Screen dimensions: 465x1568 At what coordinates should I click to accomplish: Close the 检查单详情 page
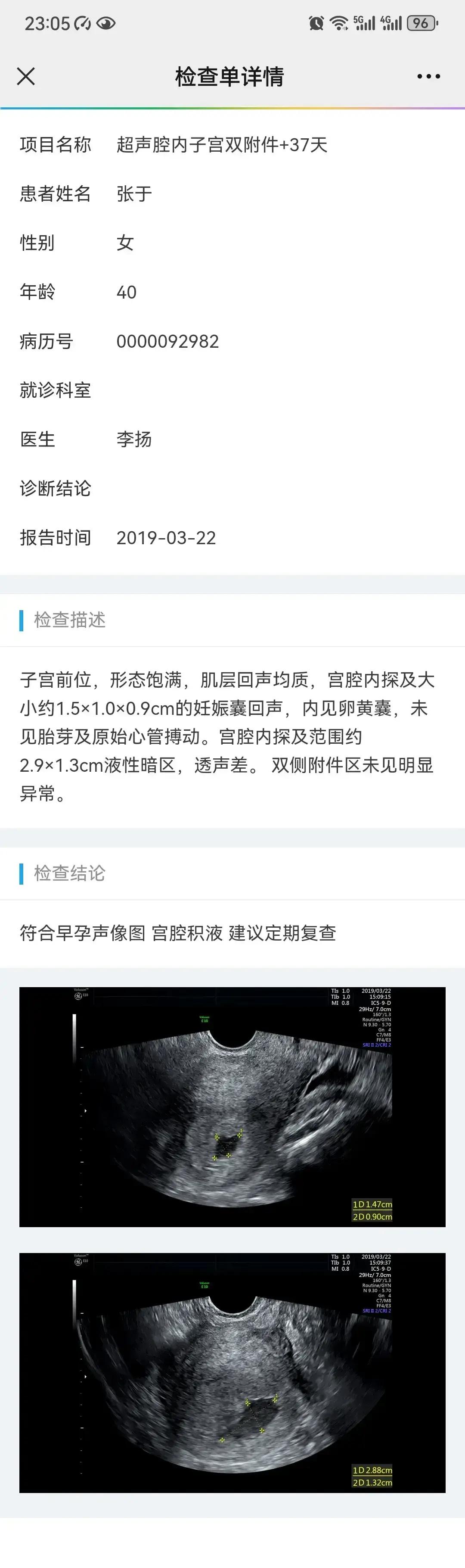26,77
